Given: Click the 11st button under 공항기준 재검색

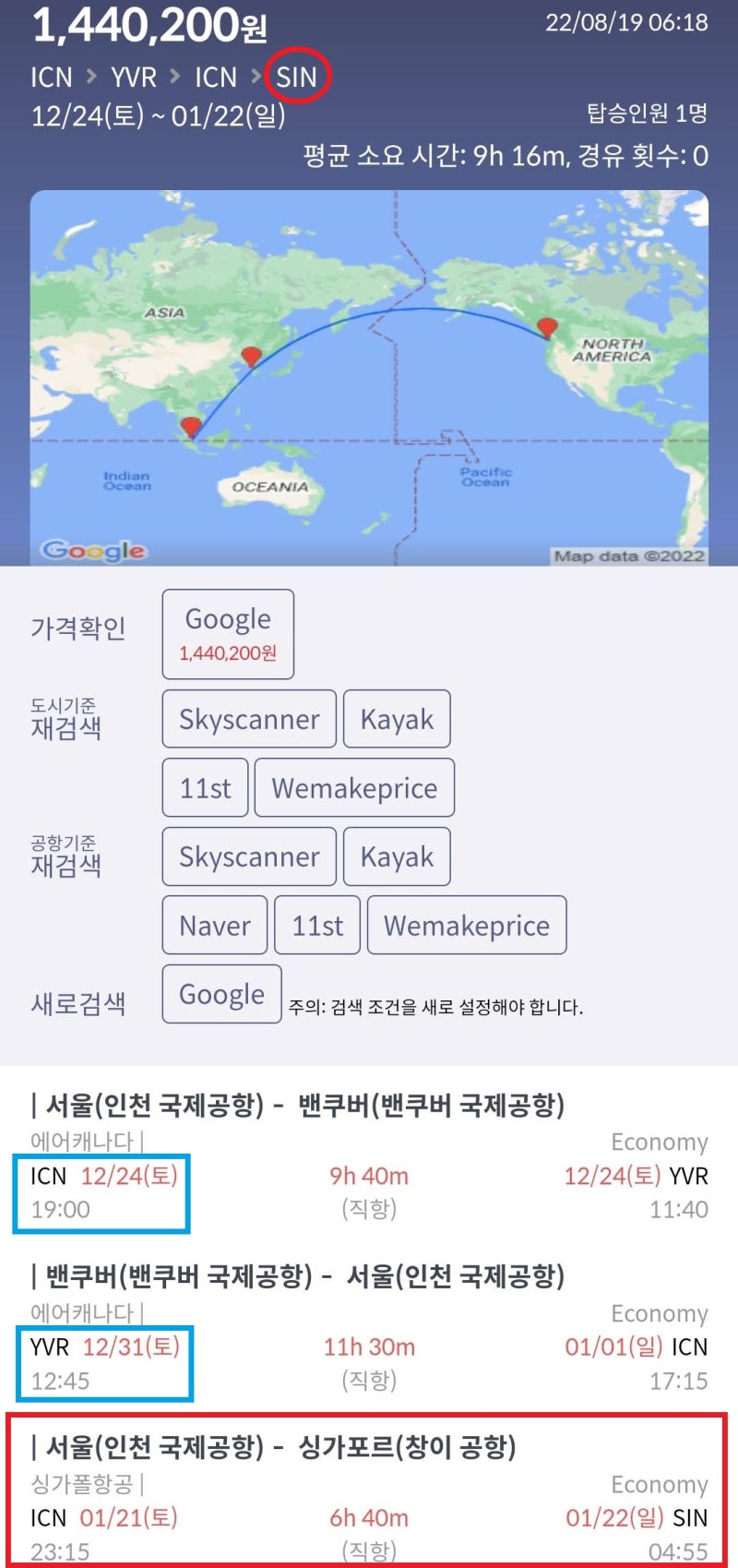Looking at the screenshot, I should (x=317, y=925).
